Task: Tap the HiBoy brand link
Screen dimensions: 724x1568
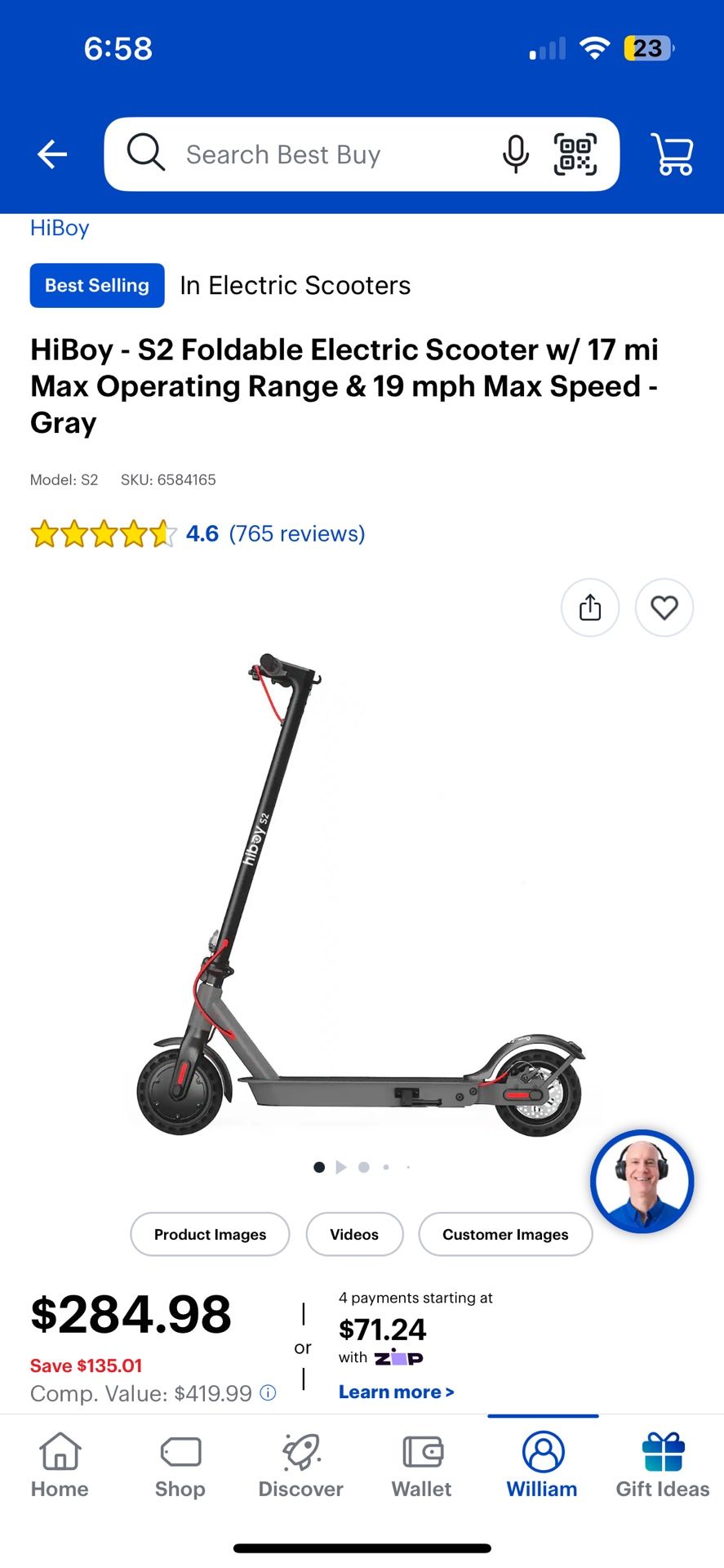Action: (x=59, y=228)
